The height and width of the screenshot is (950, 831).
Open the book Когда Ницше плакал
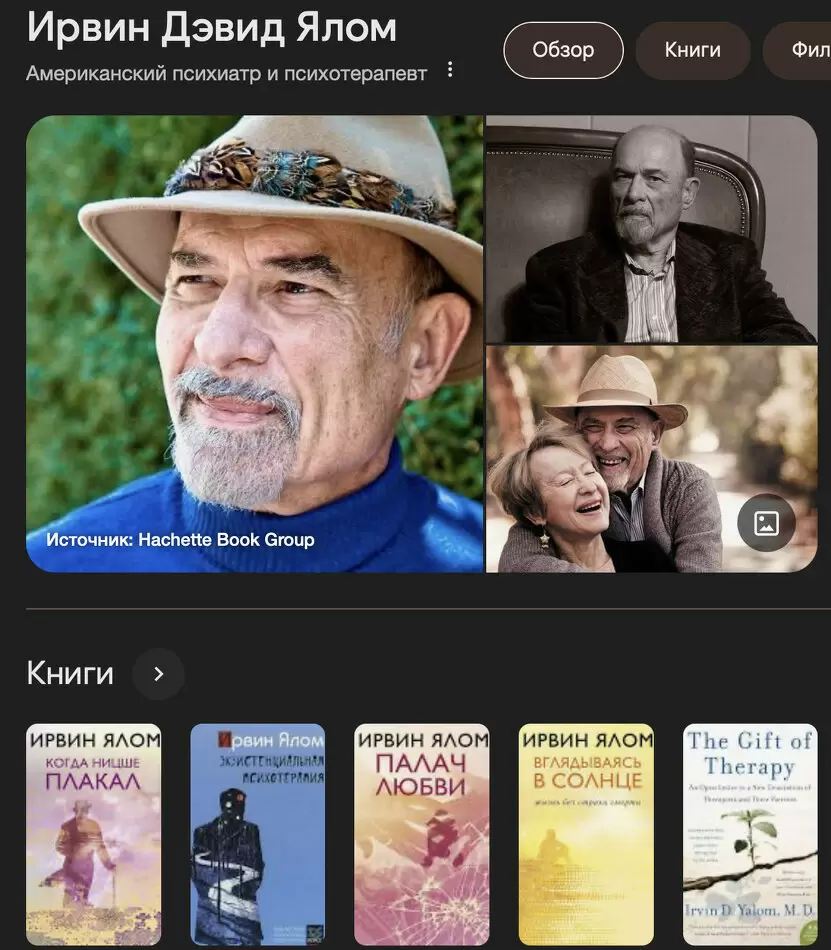94,833
